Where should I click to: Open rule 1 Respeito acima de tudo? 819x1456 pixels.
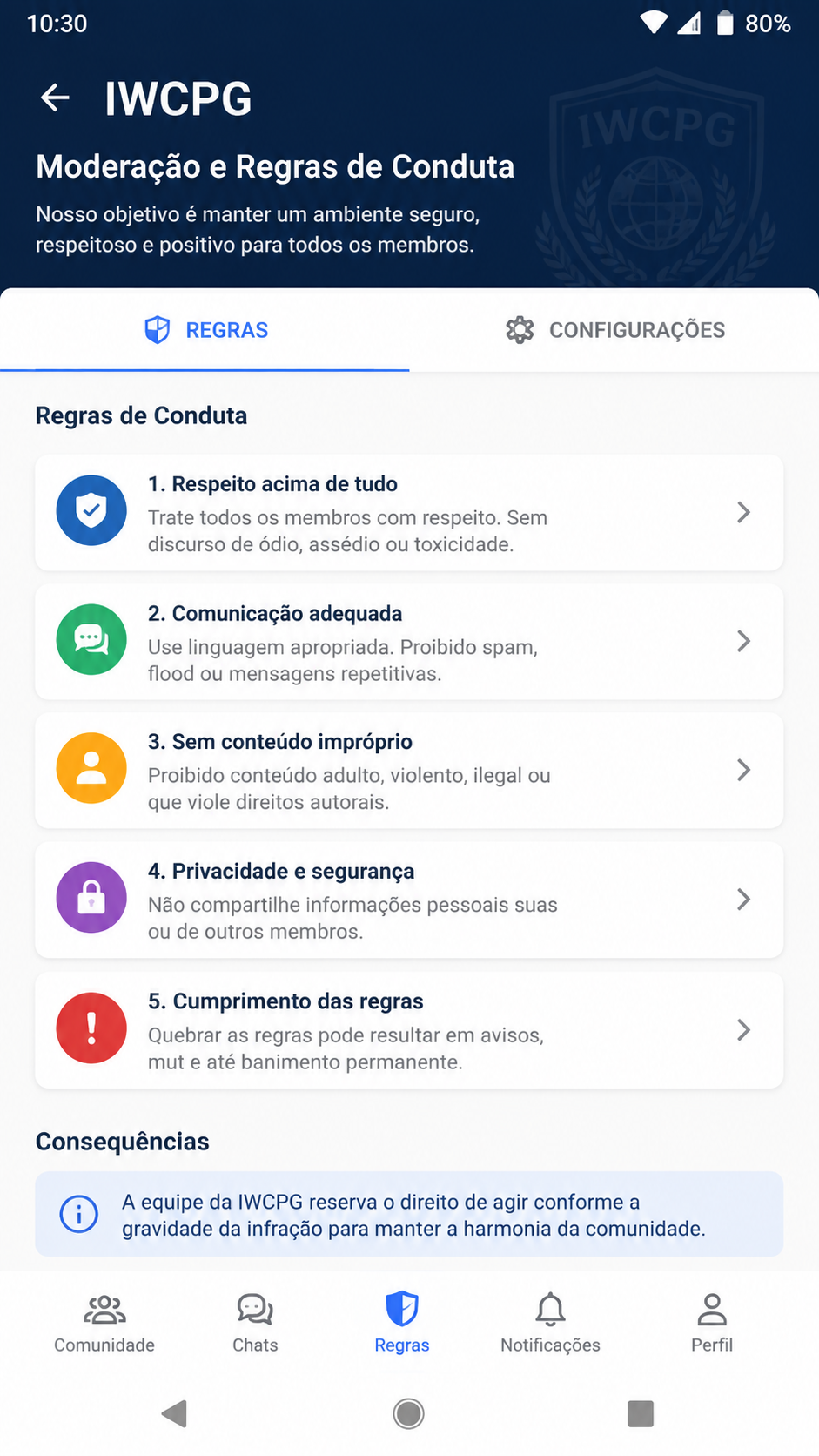(x=409, y=513)
